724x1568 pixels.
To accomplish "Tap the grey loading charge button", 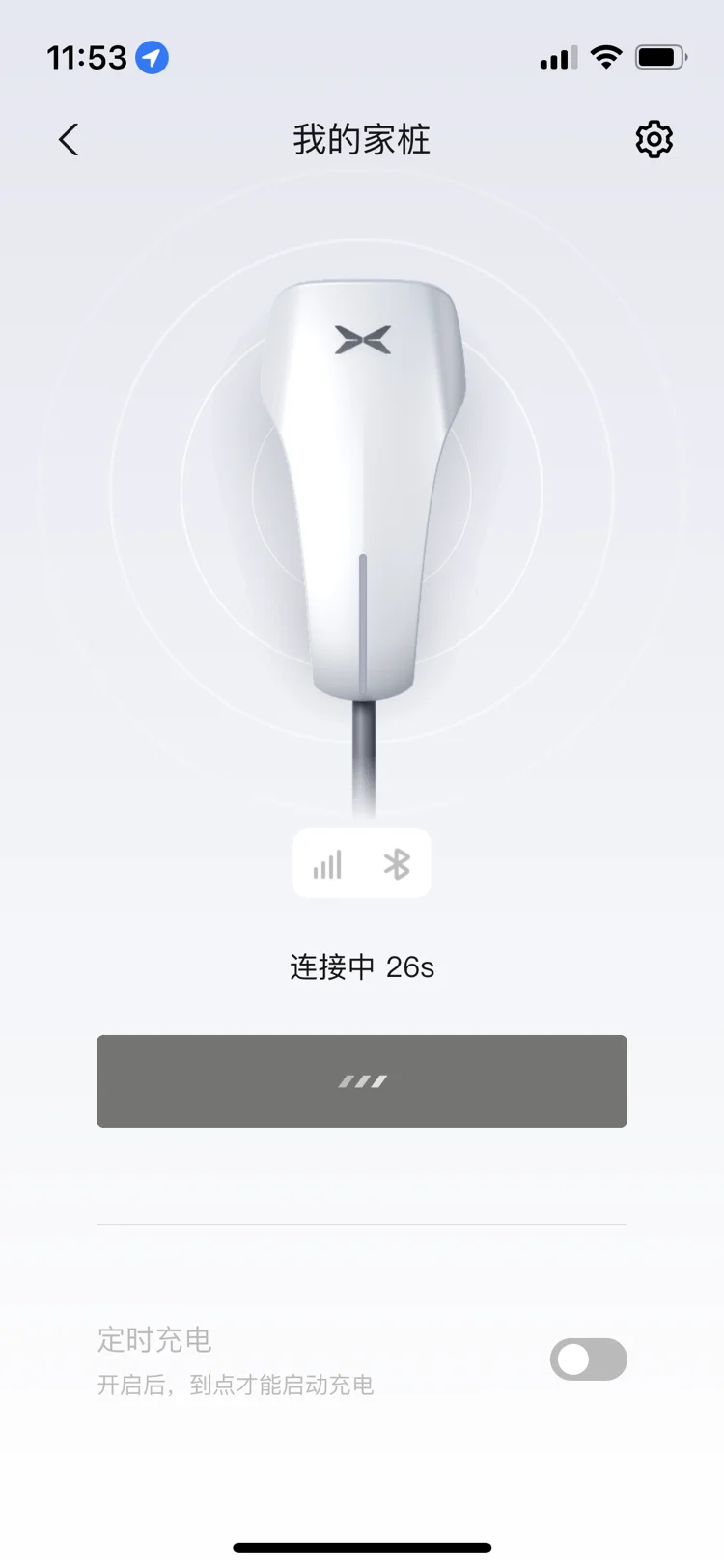I will pyautogui.click(x=362, y=1080).
